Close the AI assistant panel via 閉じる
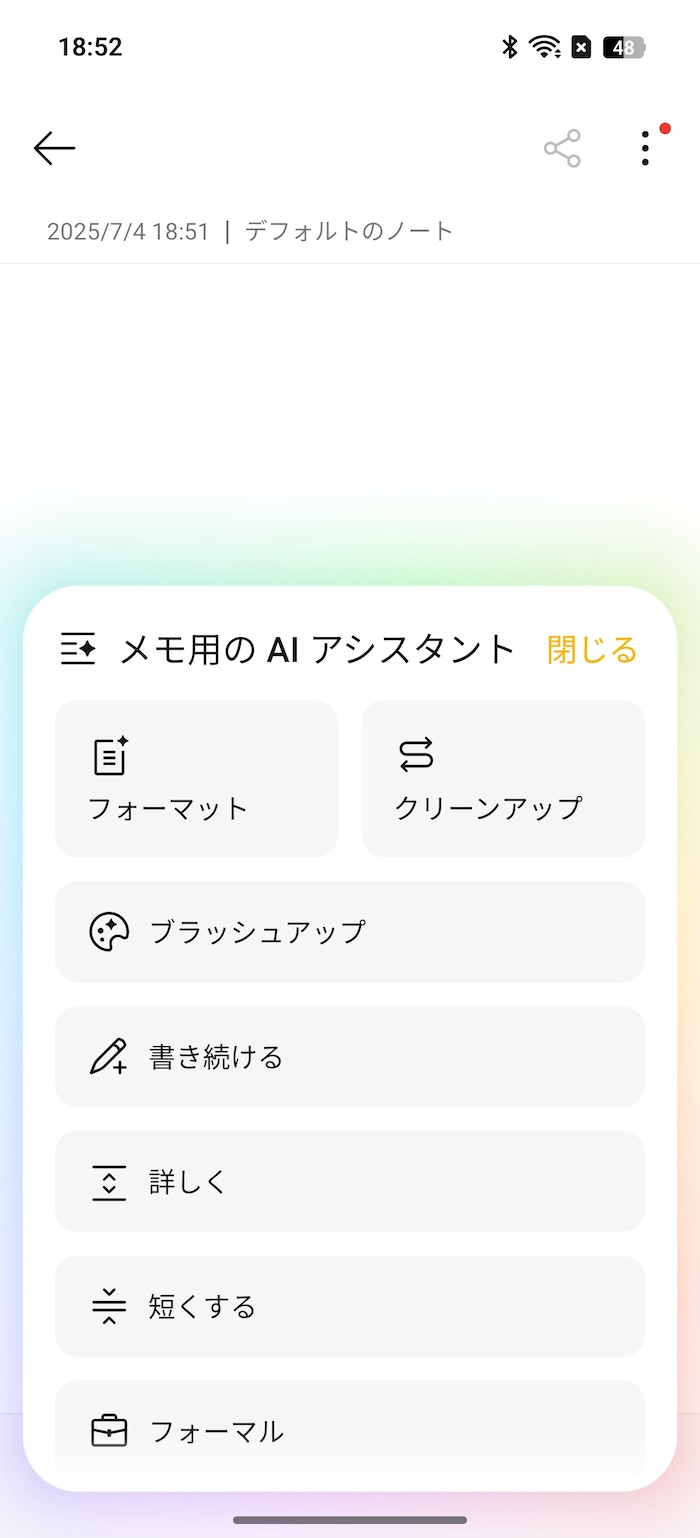The height and width of the screenshot is (1538, 700). [592, 650]
